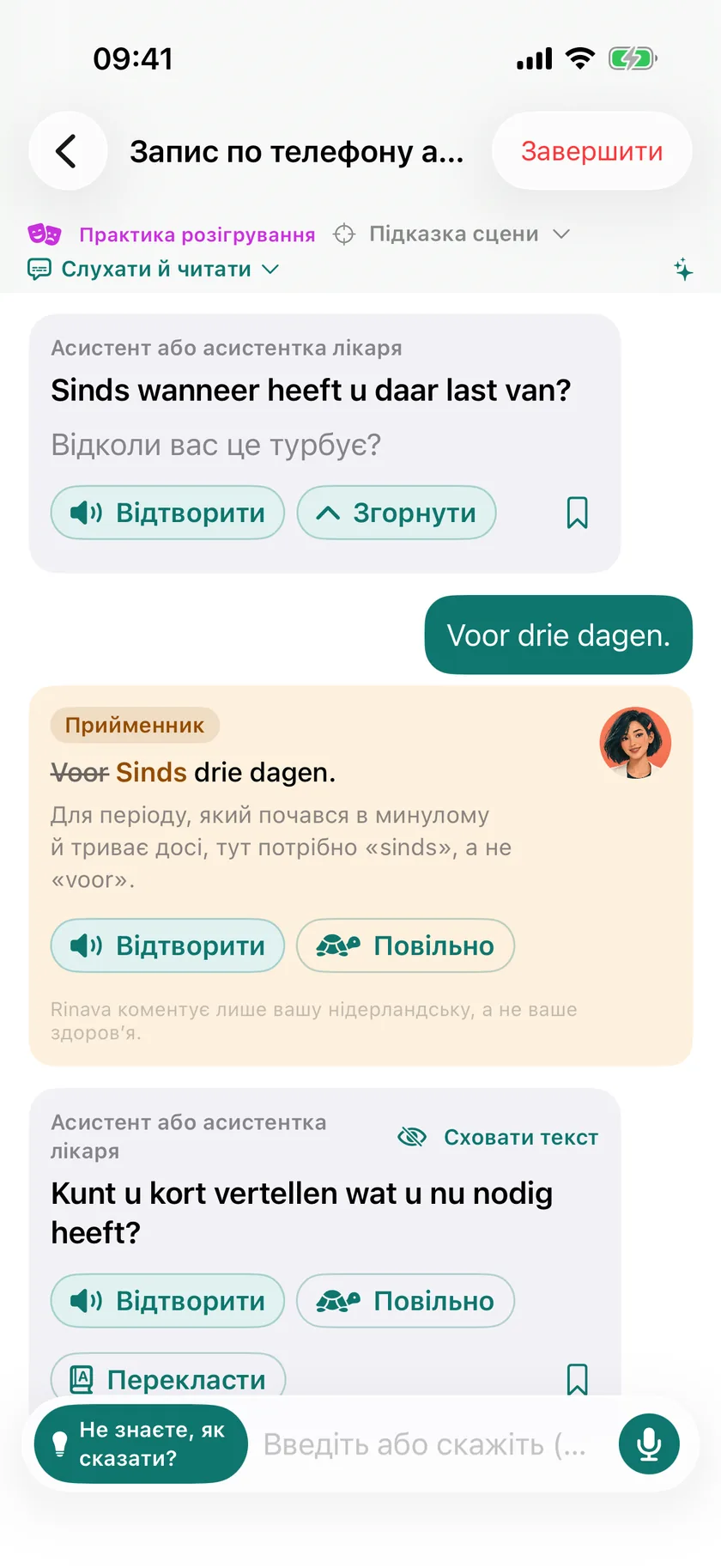721x1568 pixels.
Task: Hide the text with Сховати текст
Action: (498, 1137)
